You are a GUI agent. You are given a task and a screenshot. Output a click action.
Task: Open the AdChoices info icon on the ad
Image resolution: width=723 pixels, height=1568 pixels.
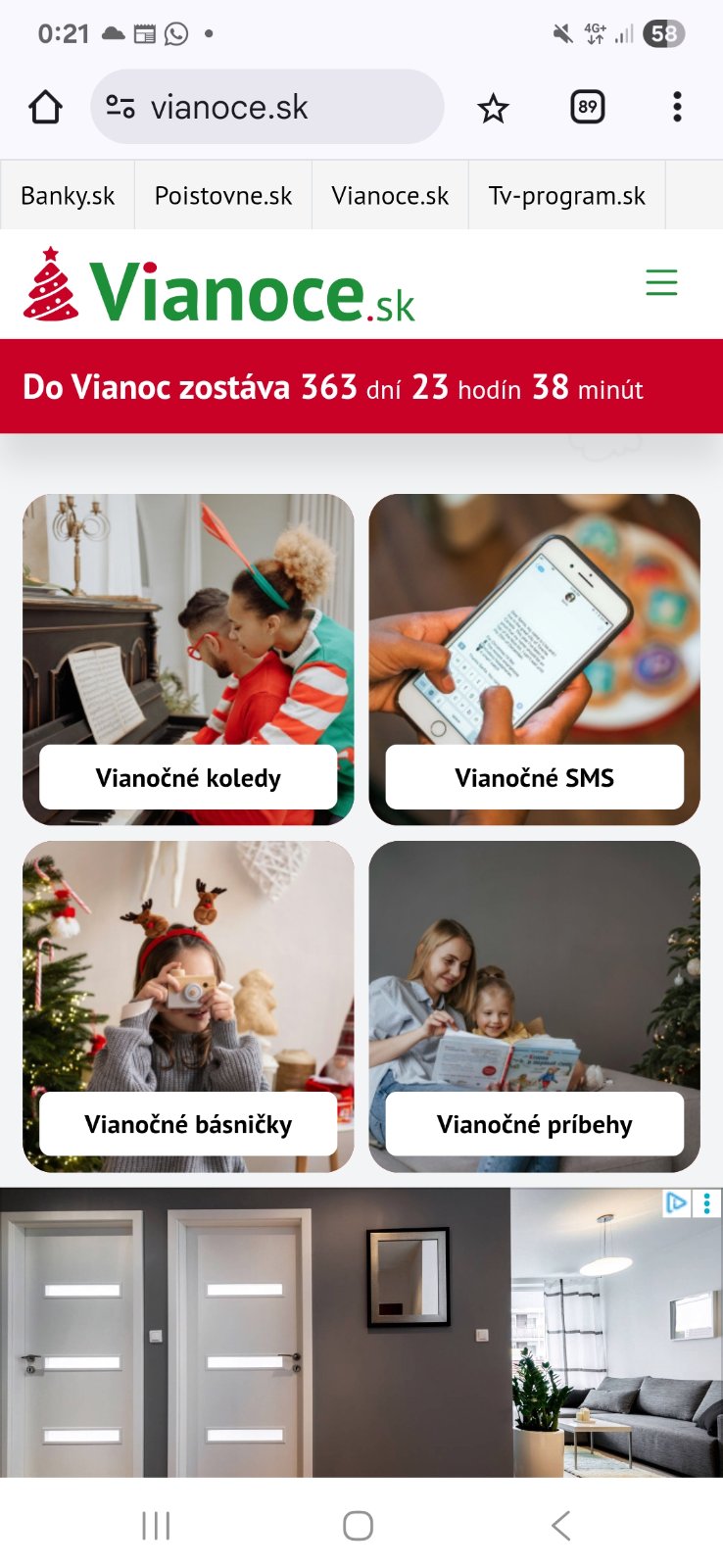coord(676,1202)
